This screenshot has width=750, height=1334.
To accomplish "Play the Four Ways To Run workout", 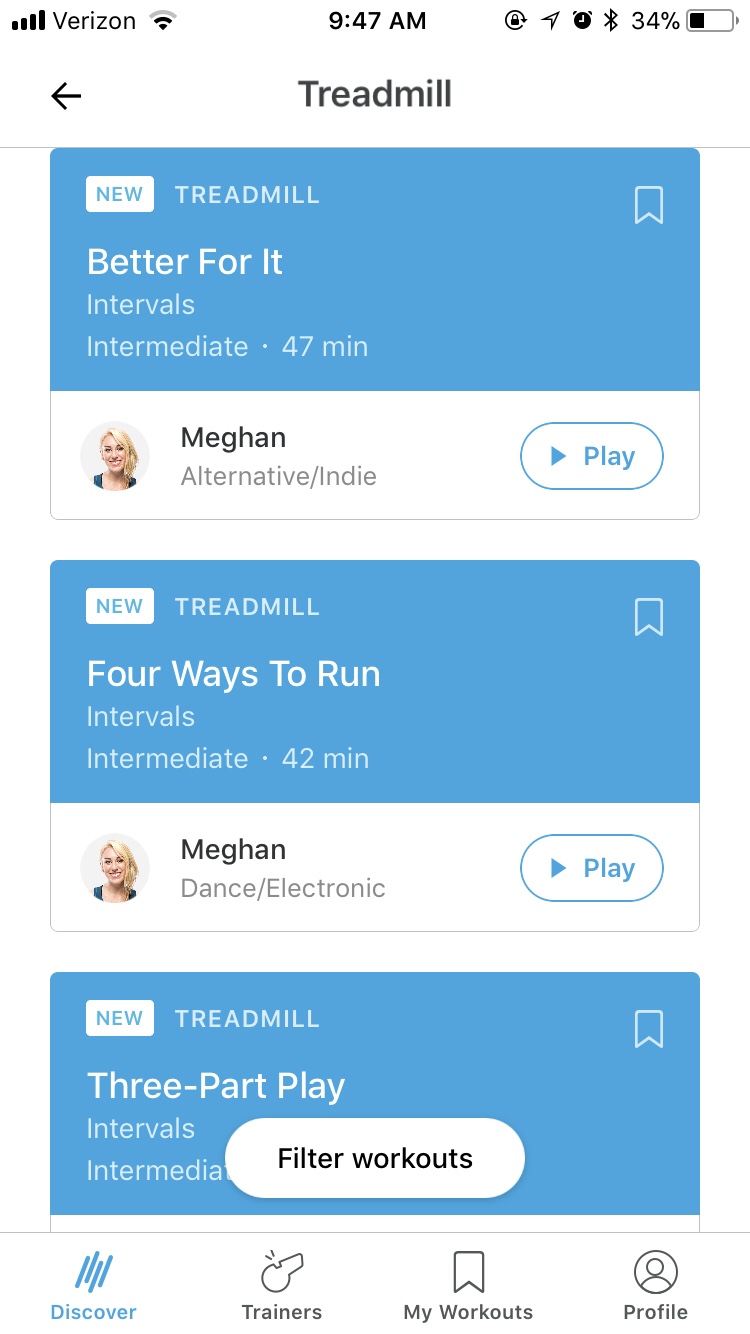I will [591, 868].
